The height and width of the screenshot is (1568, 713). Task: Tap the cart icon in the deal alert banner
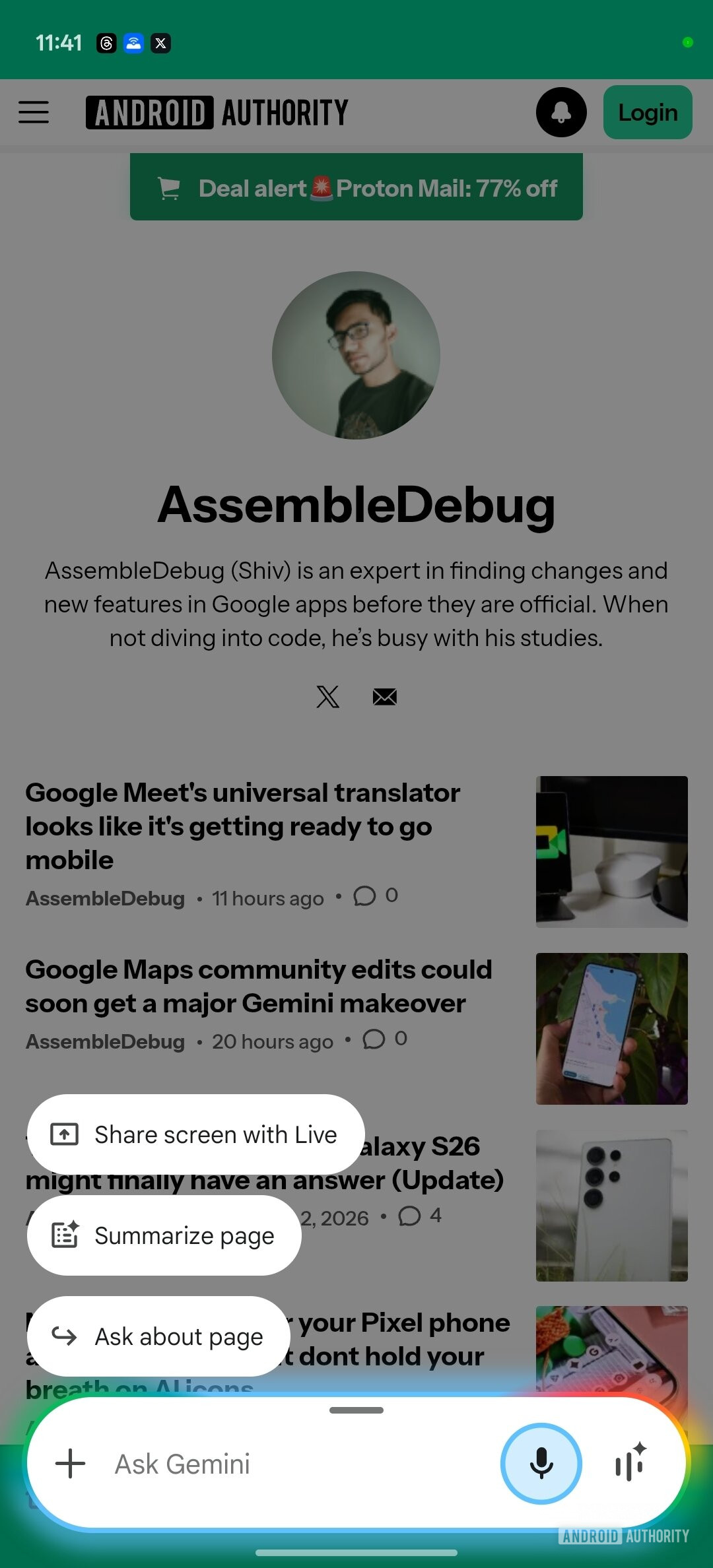coord(170,188)
